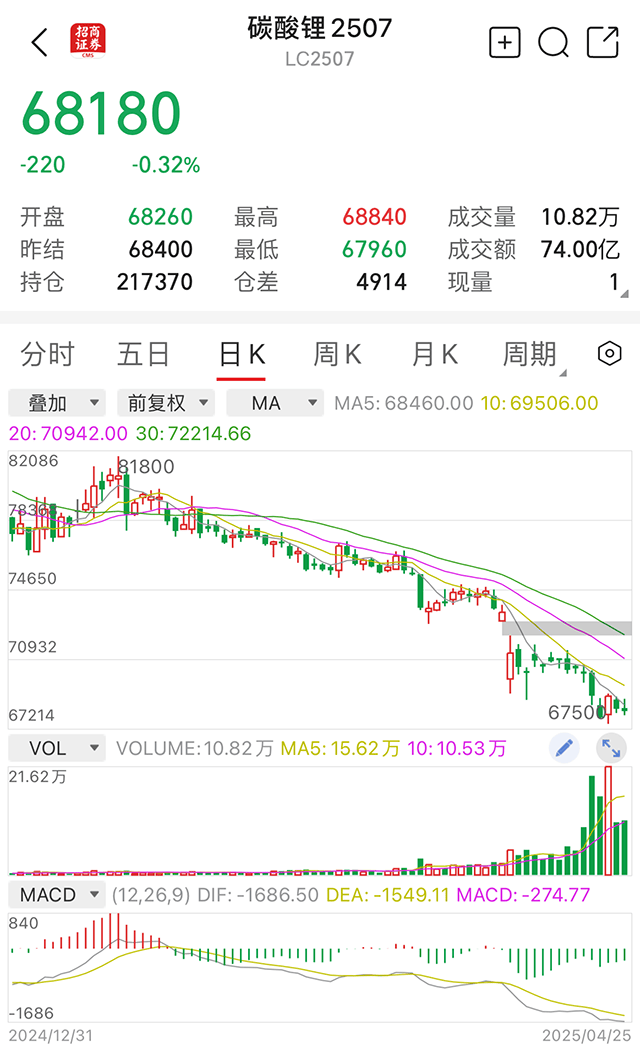640x1050 pixels.
Task: Switch to the 五日 chart tab
Action: coord(143,354)
